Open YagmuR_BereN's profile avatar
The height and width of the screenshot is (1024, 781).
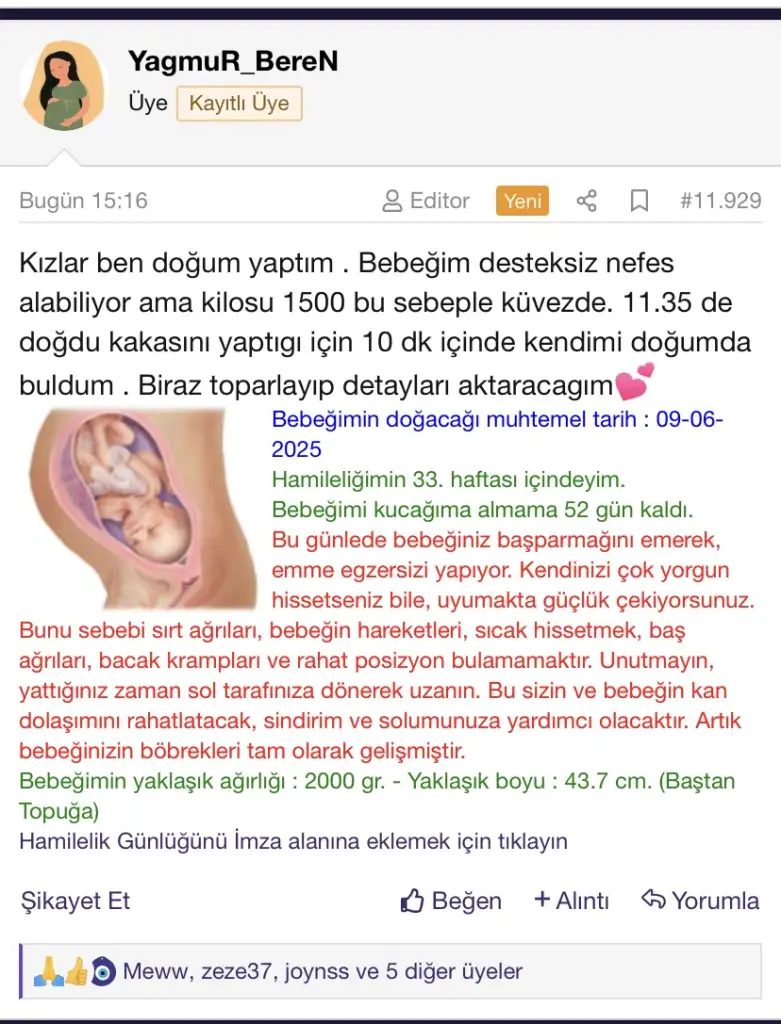point(64,86)
